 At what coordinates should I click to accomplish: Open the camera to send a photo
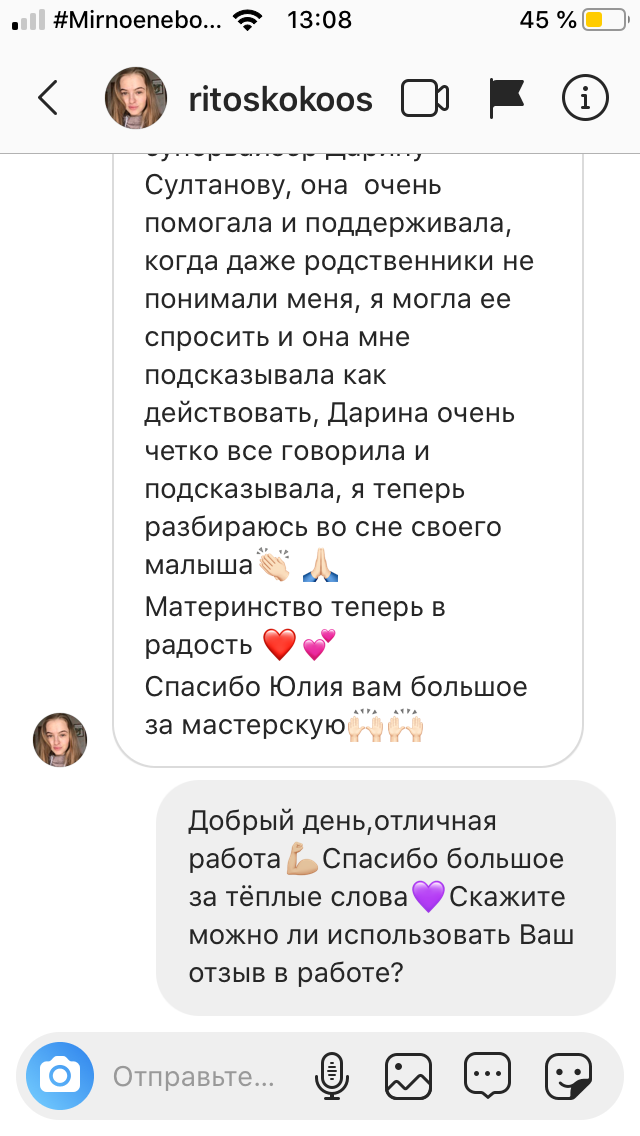pos(60,1076)
